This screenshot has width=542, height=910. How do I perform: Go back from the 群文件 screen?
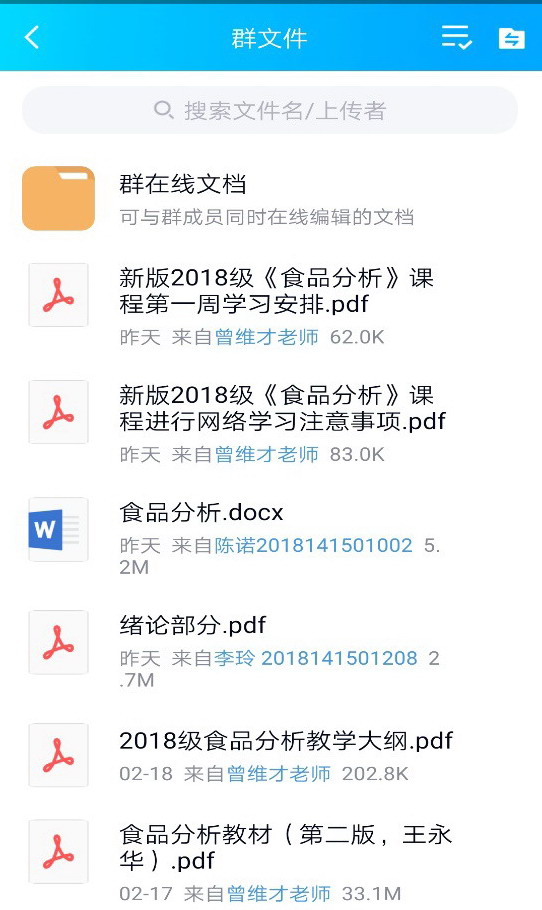click(x=32, y=38)
